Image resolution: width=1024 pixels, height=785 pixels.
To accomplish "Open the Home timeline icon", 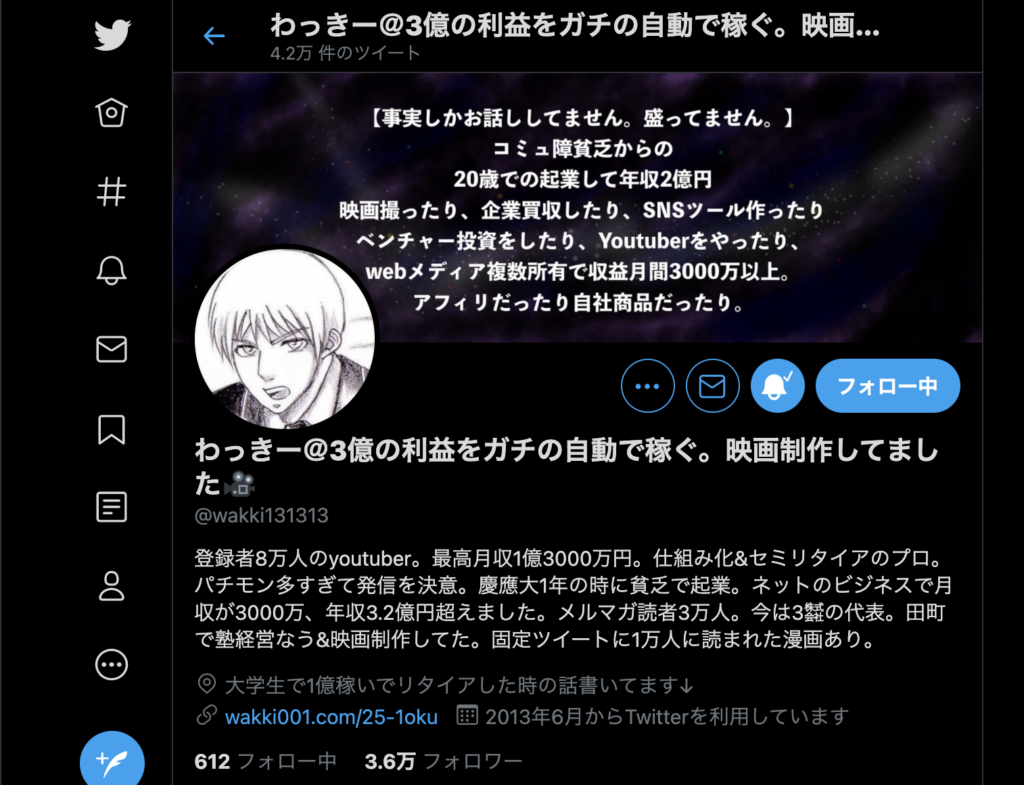I will [112, 113].
